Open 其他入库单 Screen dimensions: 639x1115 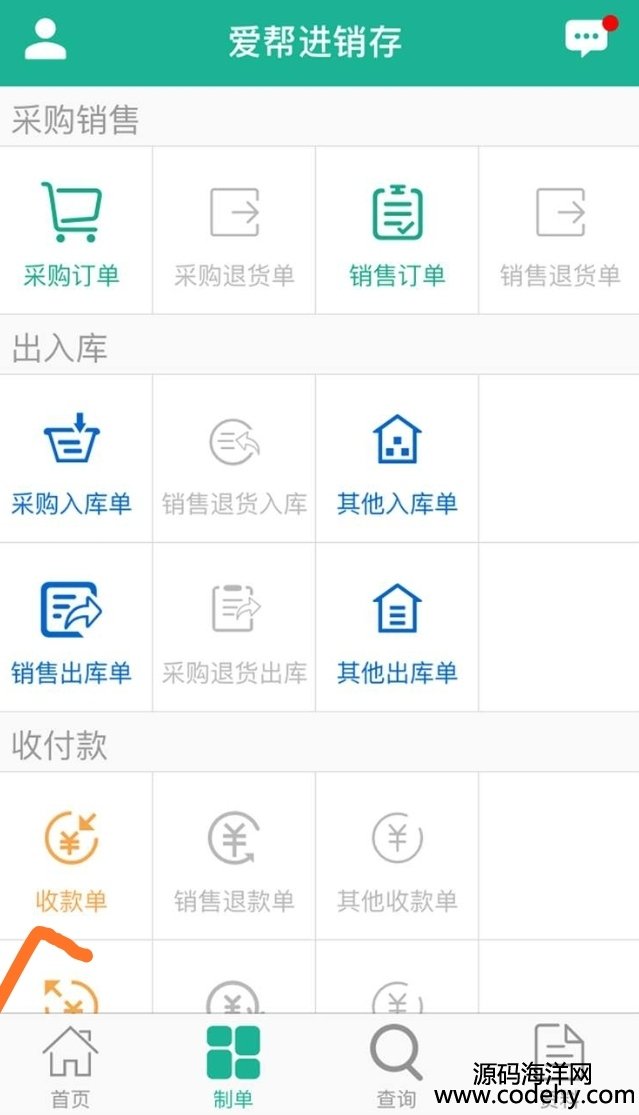397,460
